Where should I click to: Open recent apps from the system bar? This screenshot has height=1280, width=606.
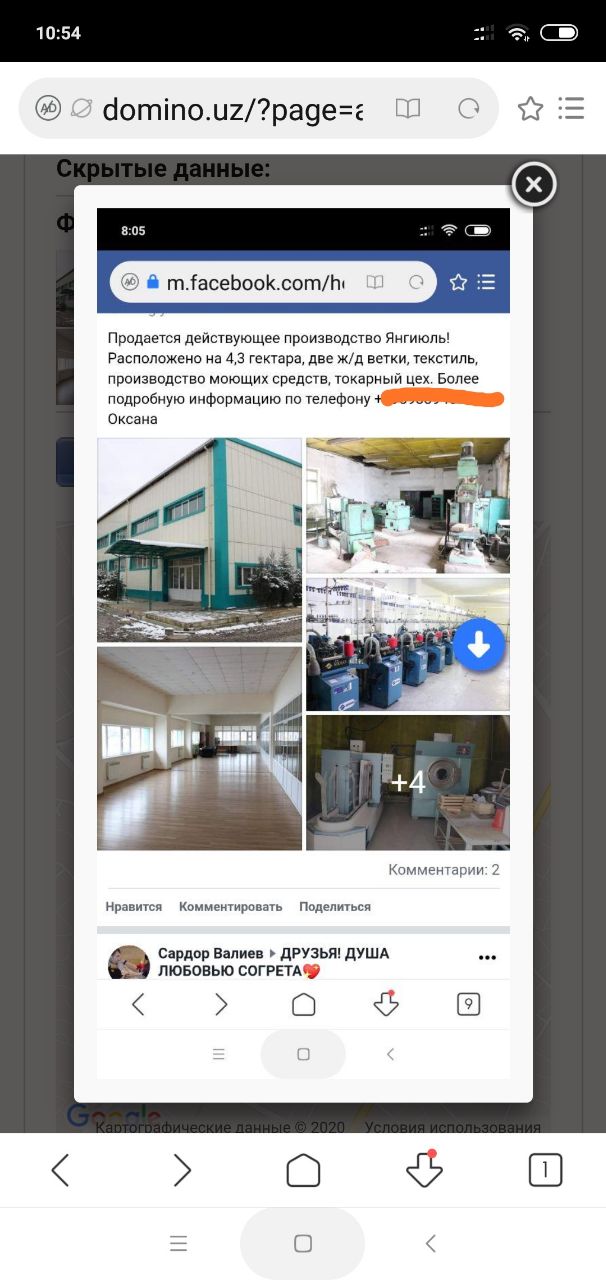coord(179,1244)
